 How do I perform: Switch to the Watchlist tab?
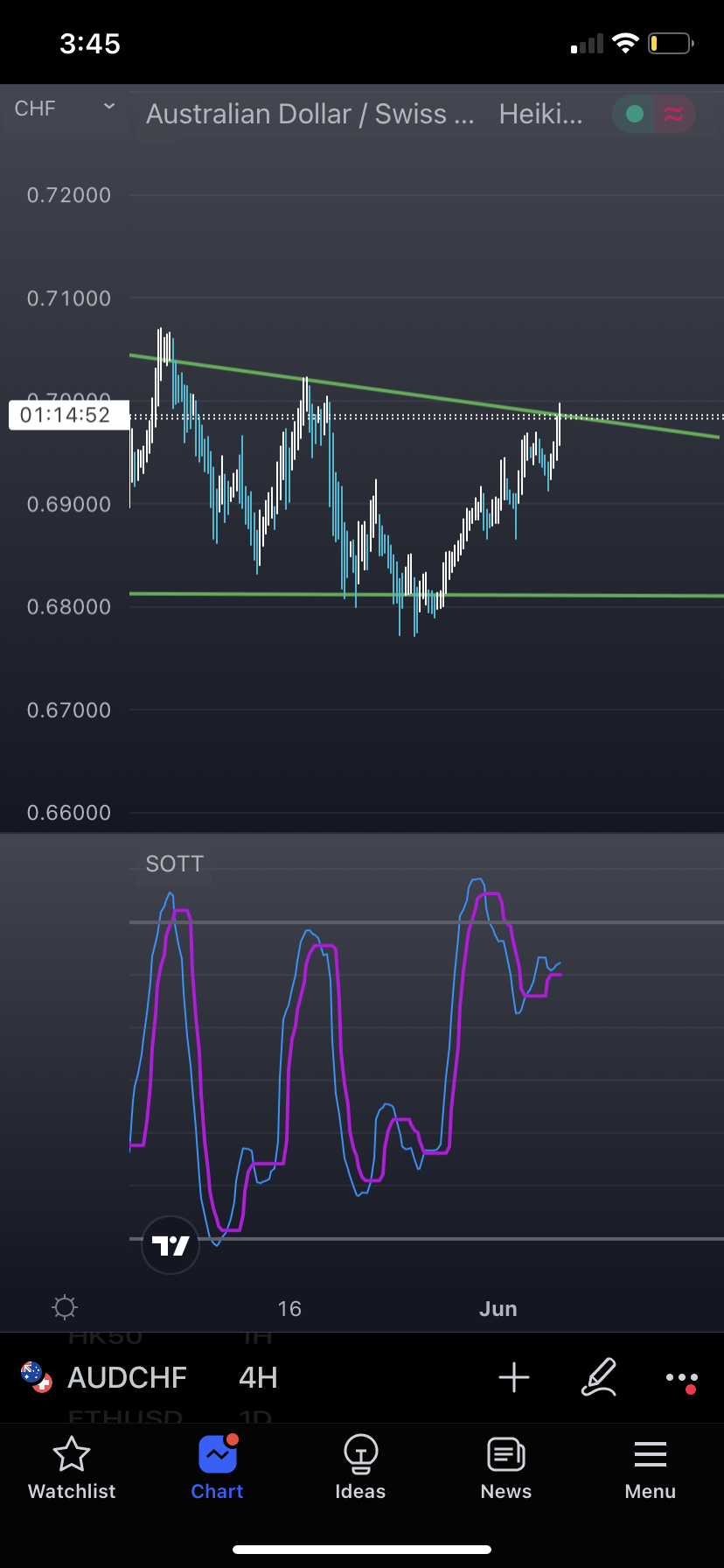coord(72,1468)
